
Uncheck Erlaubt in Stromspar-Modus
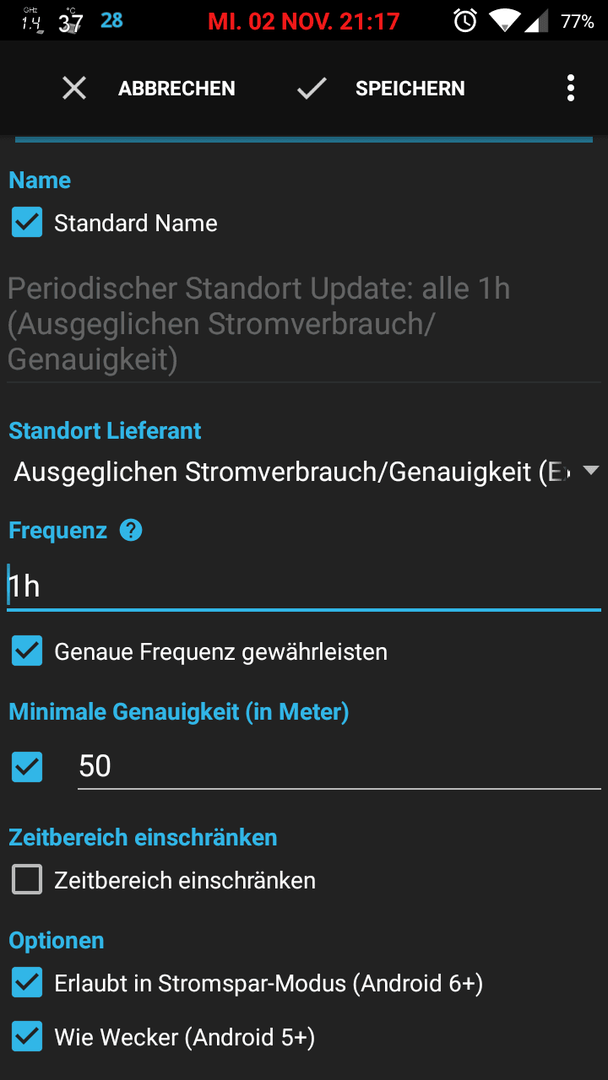pos(27,983)
